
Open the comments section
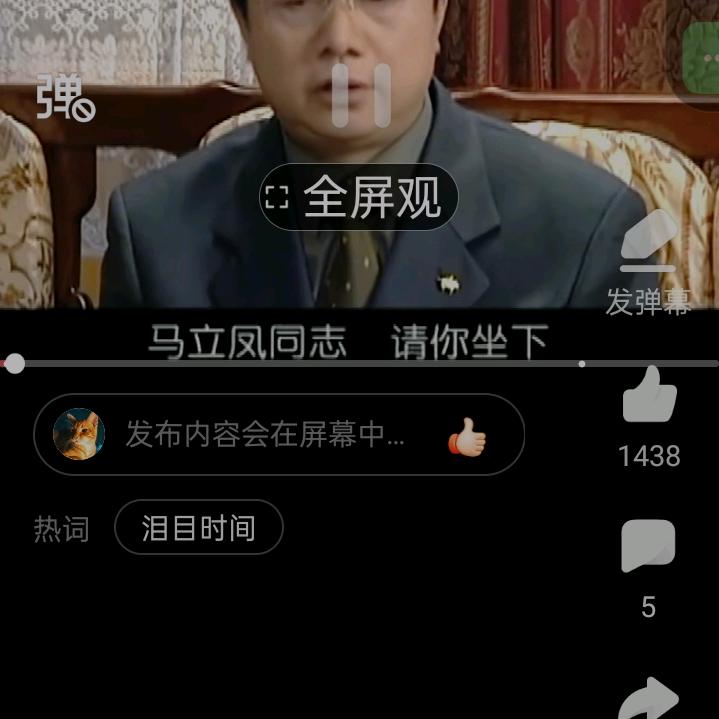pos(648,547)
